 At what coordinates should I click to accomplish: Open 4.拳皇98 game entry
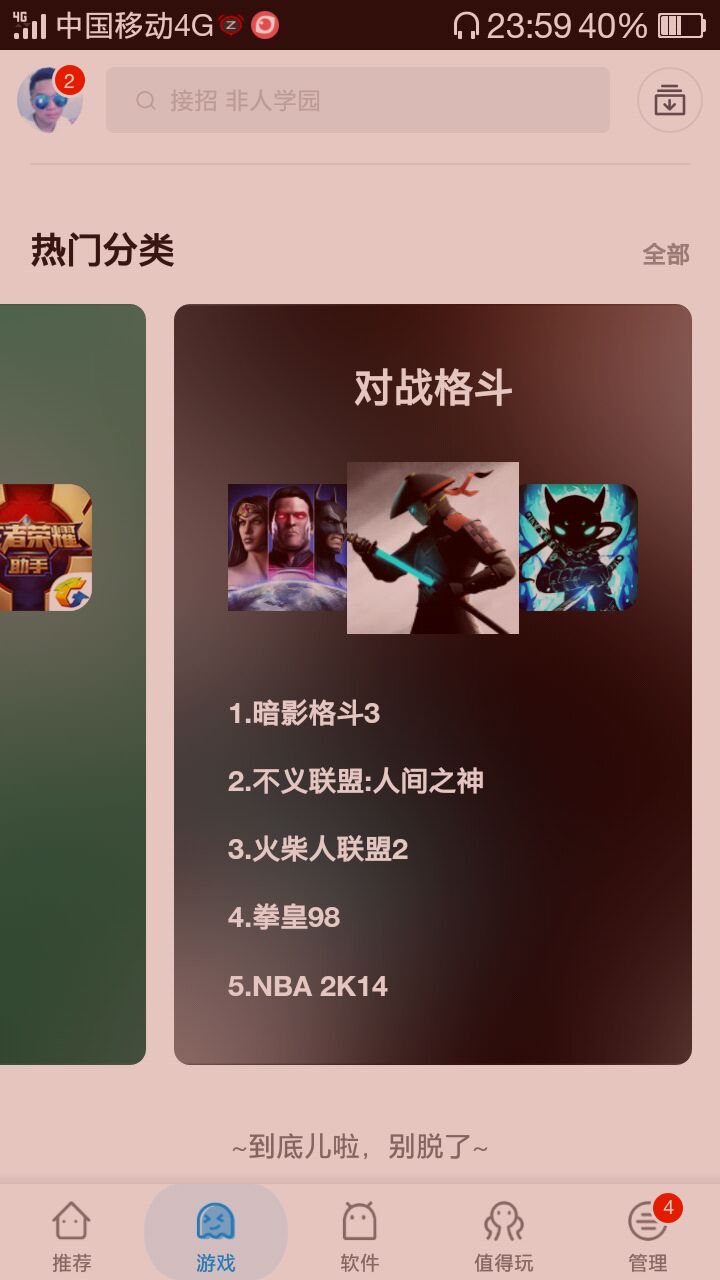pos(284,917)
